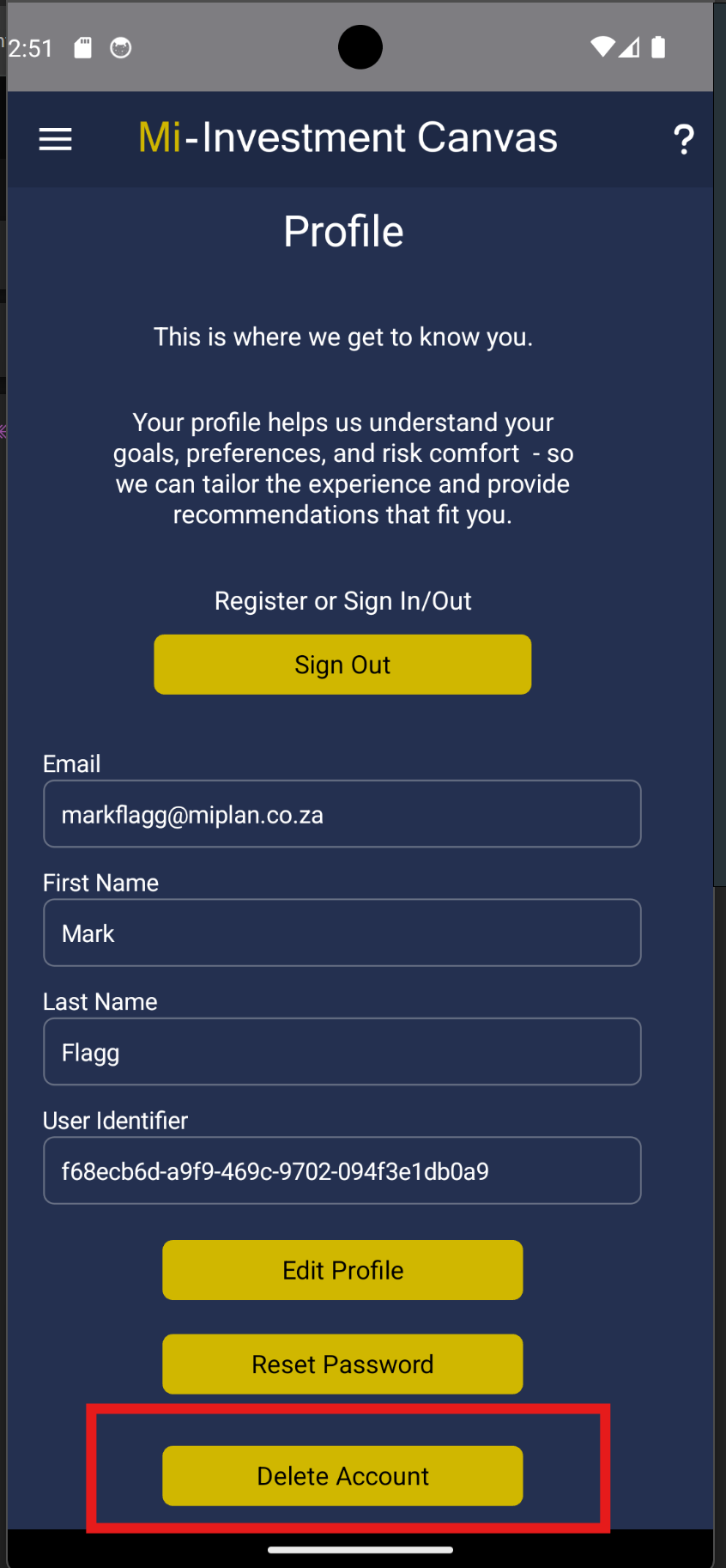This screenshot has height=1568, width=726.
Task: Tap the Sign Out button
Action: coord(342,665)
